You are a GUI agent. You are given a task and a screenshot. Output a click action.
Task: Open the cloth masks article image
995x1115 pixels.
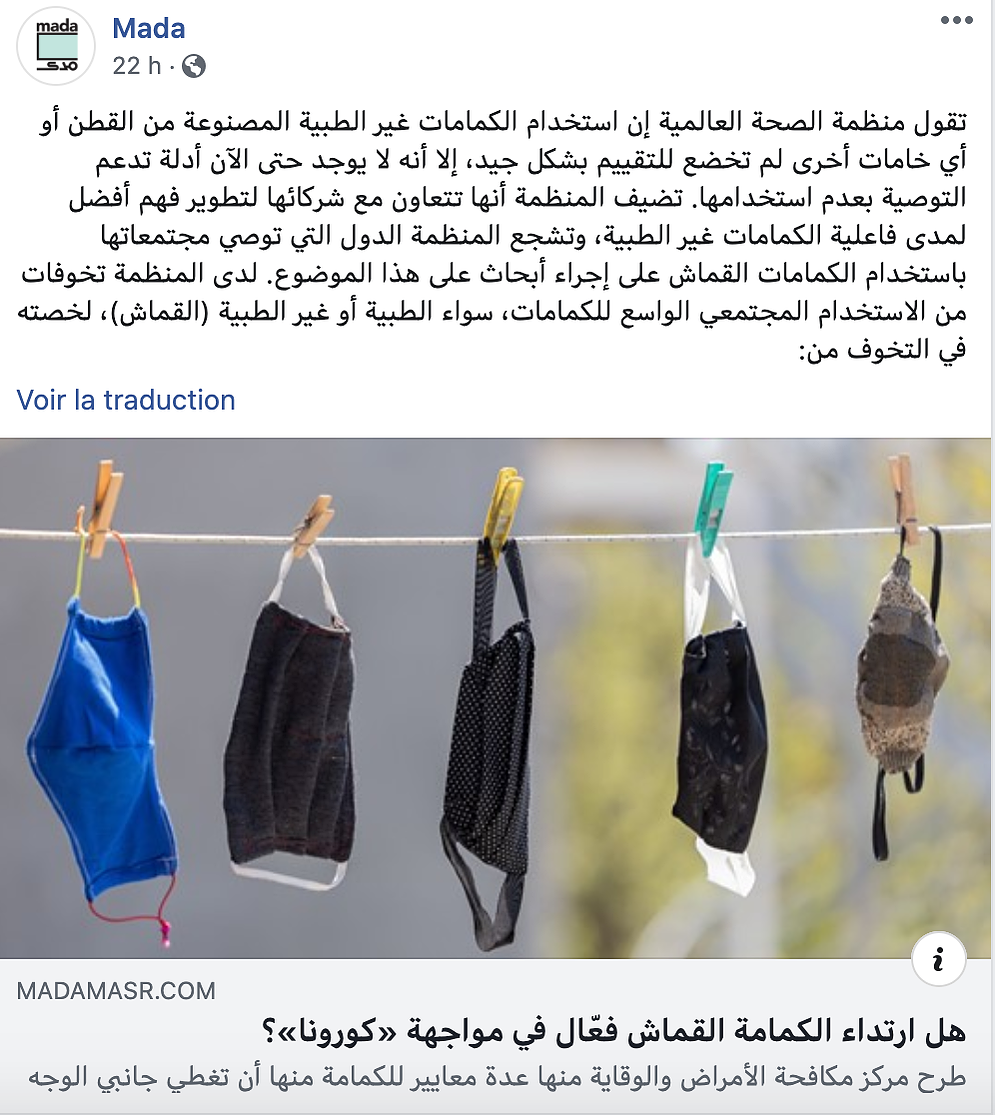coord(495,697)
